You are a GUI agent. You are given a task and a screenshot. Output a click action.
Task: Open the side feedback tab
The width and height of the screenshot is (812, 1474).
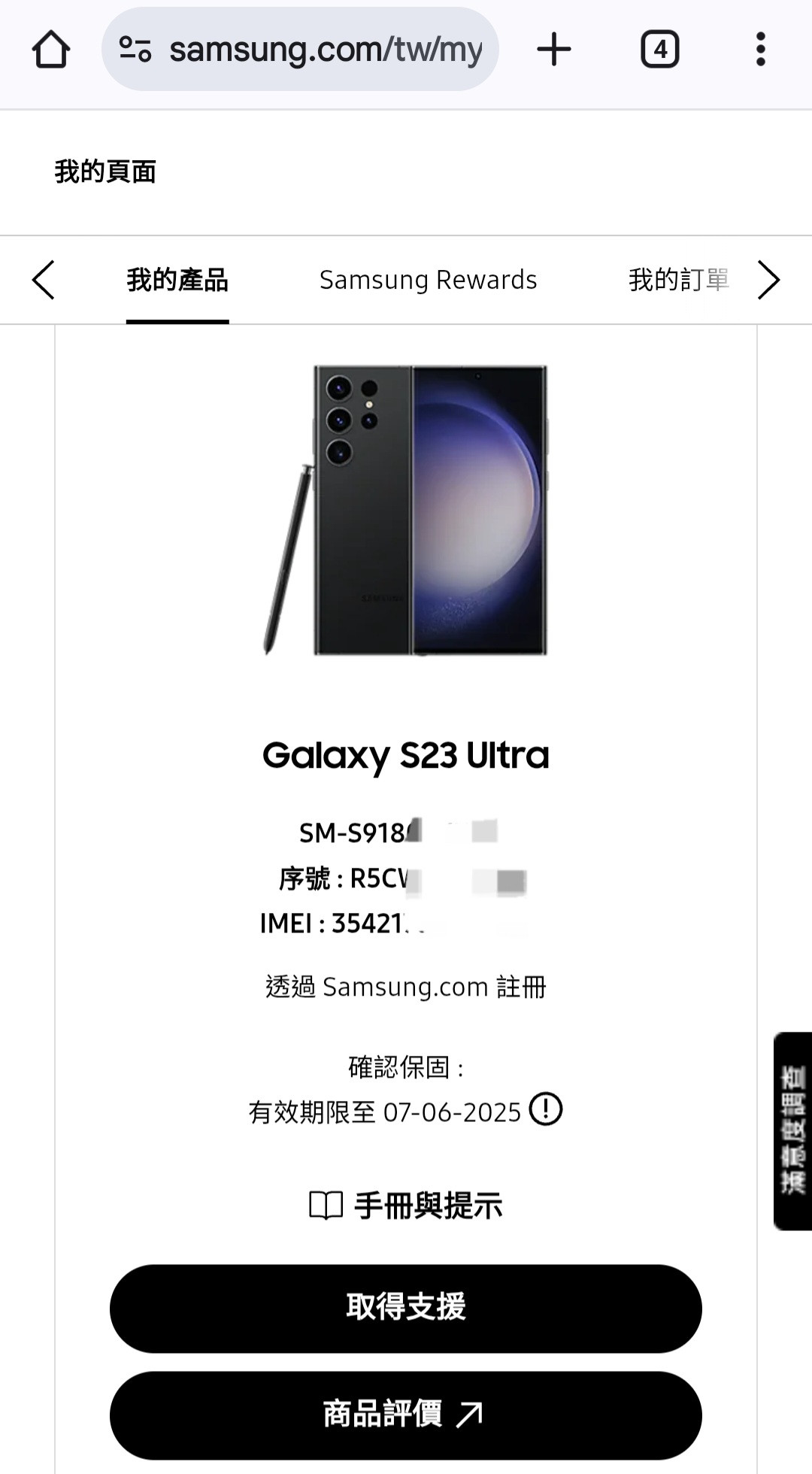click(x=793, y=1130)
